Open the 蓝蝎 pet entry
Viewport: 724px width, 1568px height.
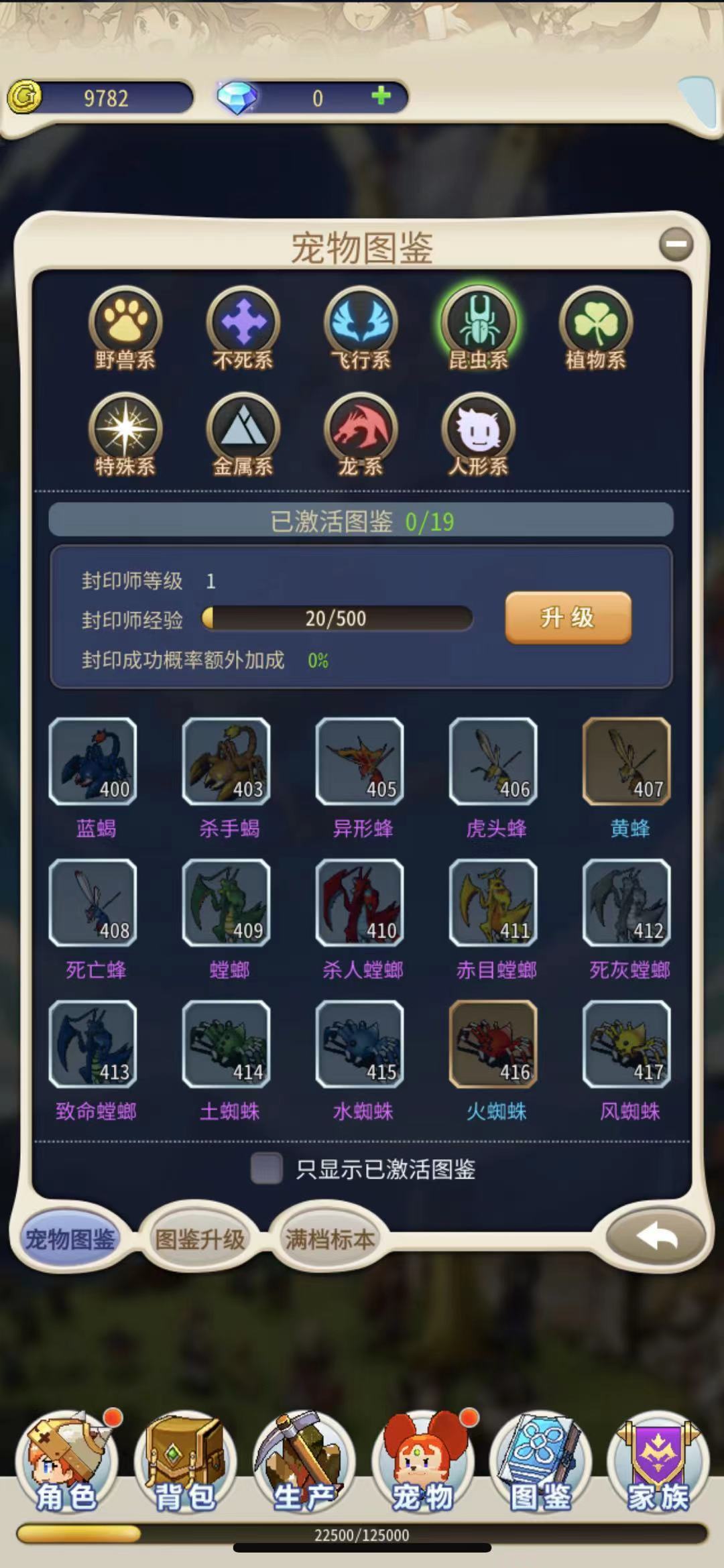coord(93,762)
